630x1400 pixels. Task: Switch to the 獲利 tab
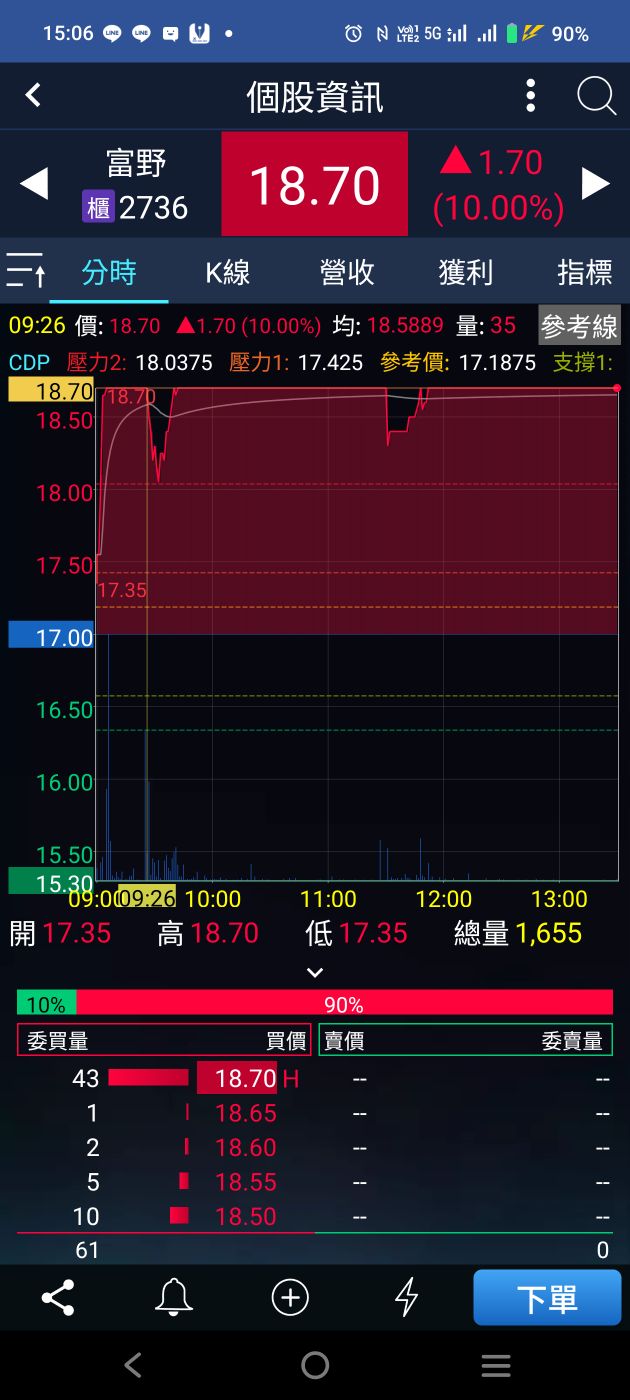pyautogui.click(x=466, y=272)
